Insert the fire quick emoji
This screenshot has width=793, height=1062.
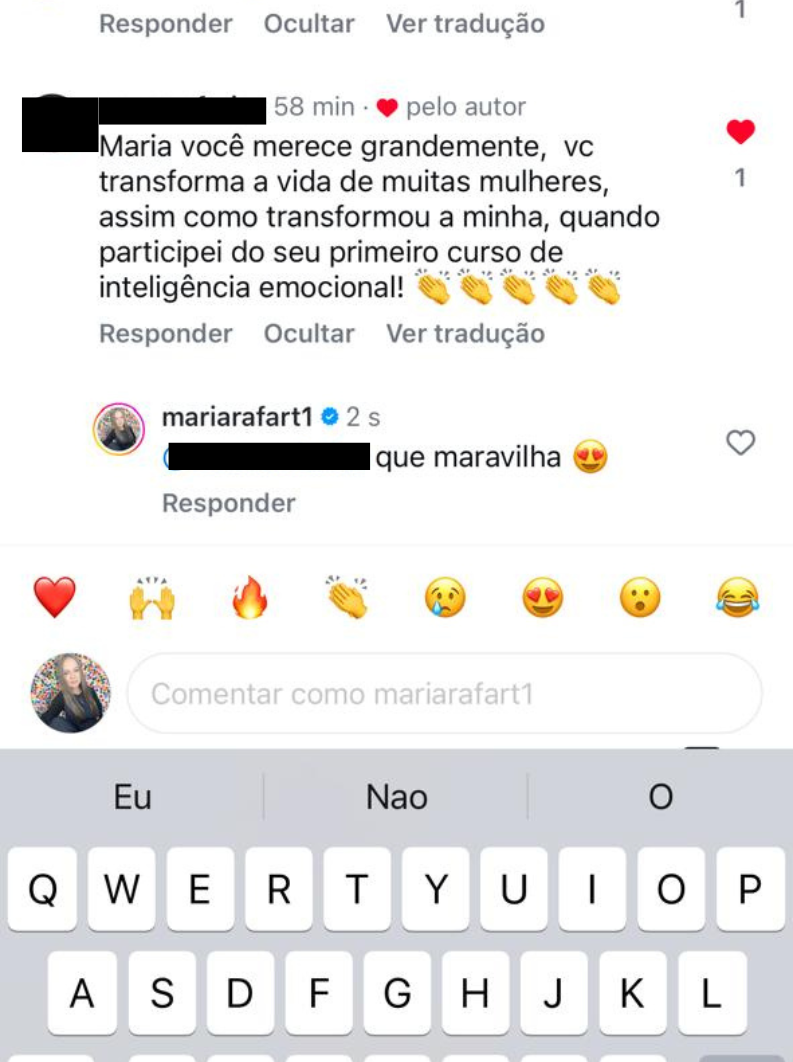250,598
